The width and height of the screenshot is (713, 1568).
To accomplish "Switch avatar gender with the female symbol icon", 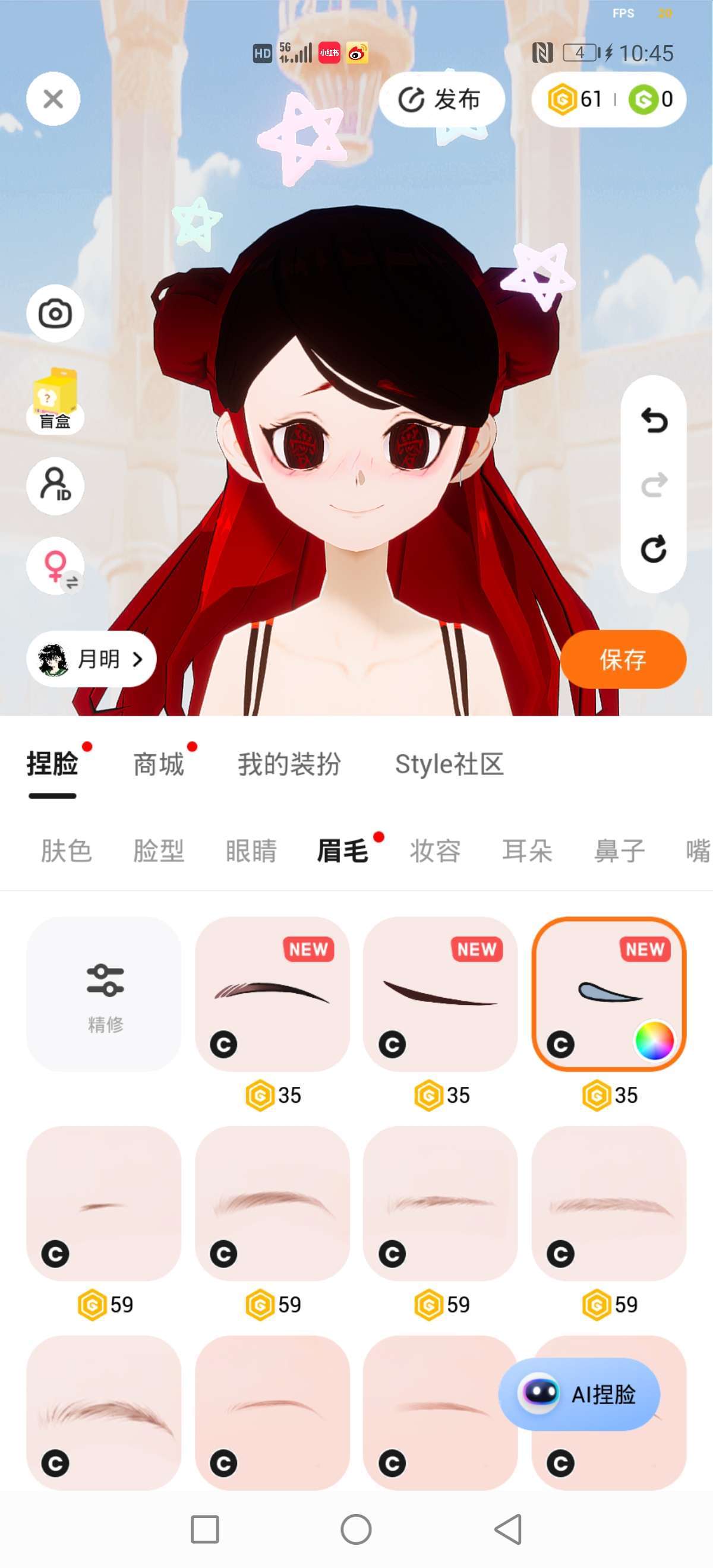I will (x=55, y=566).
